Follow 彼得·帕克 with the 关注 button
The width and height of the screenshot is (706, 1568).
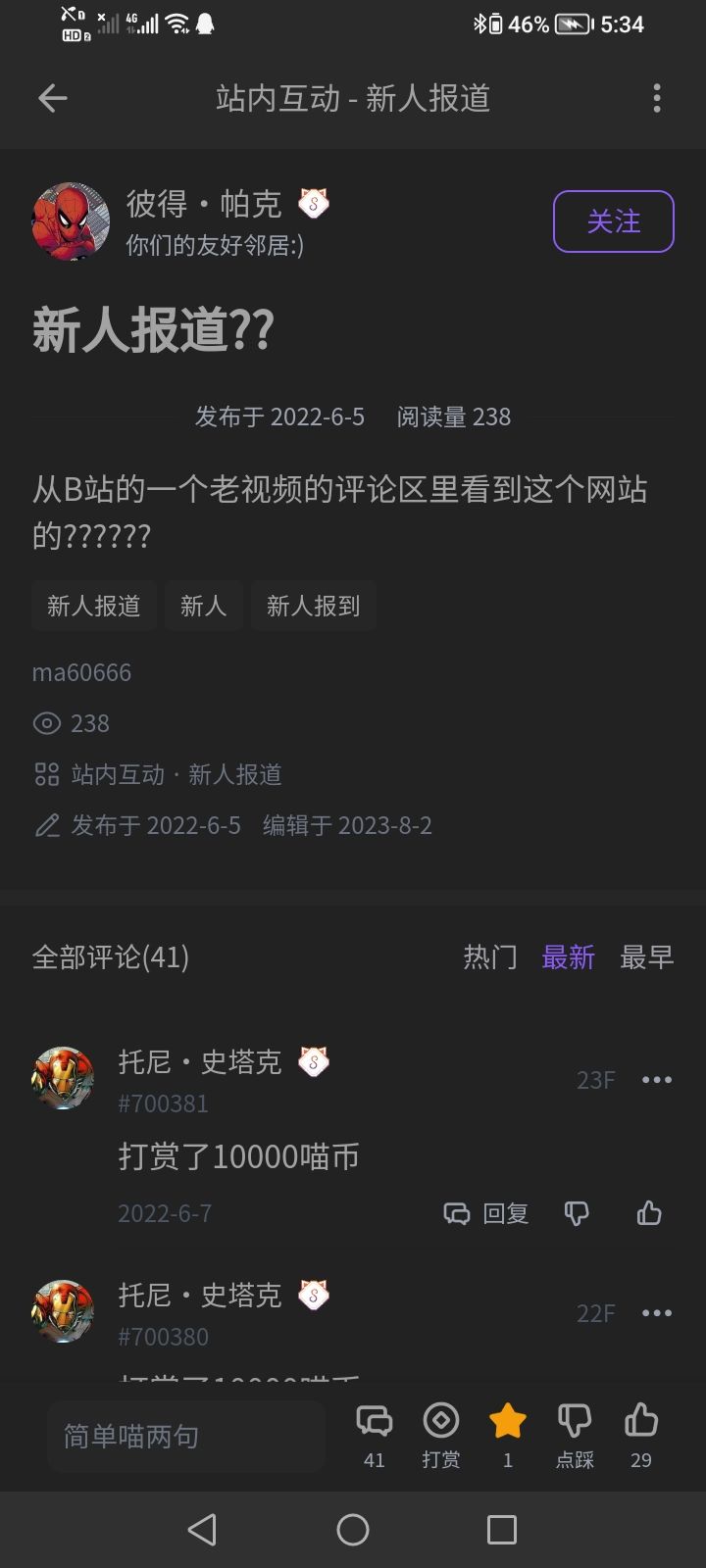point(613,221)
